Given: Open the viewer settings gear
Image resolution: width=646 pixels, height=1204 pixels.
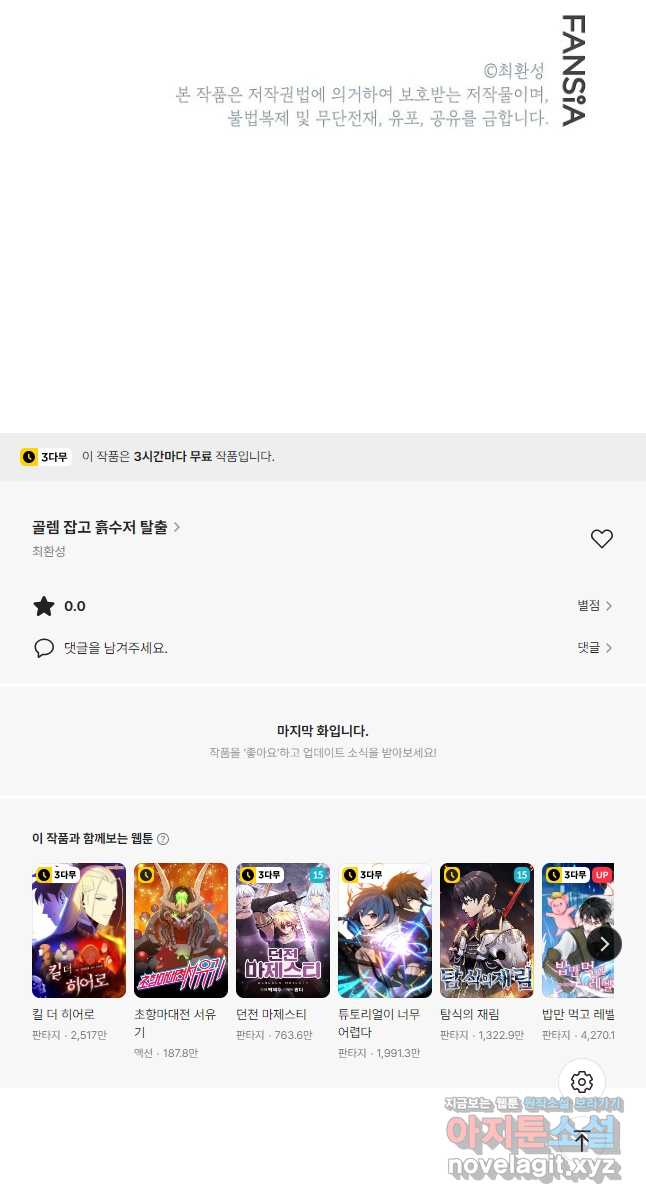Looking at the screenshot, I should pyautogui.click(x=582, y=1082).
